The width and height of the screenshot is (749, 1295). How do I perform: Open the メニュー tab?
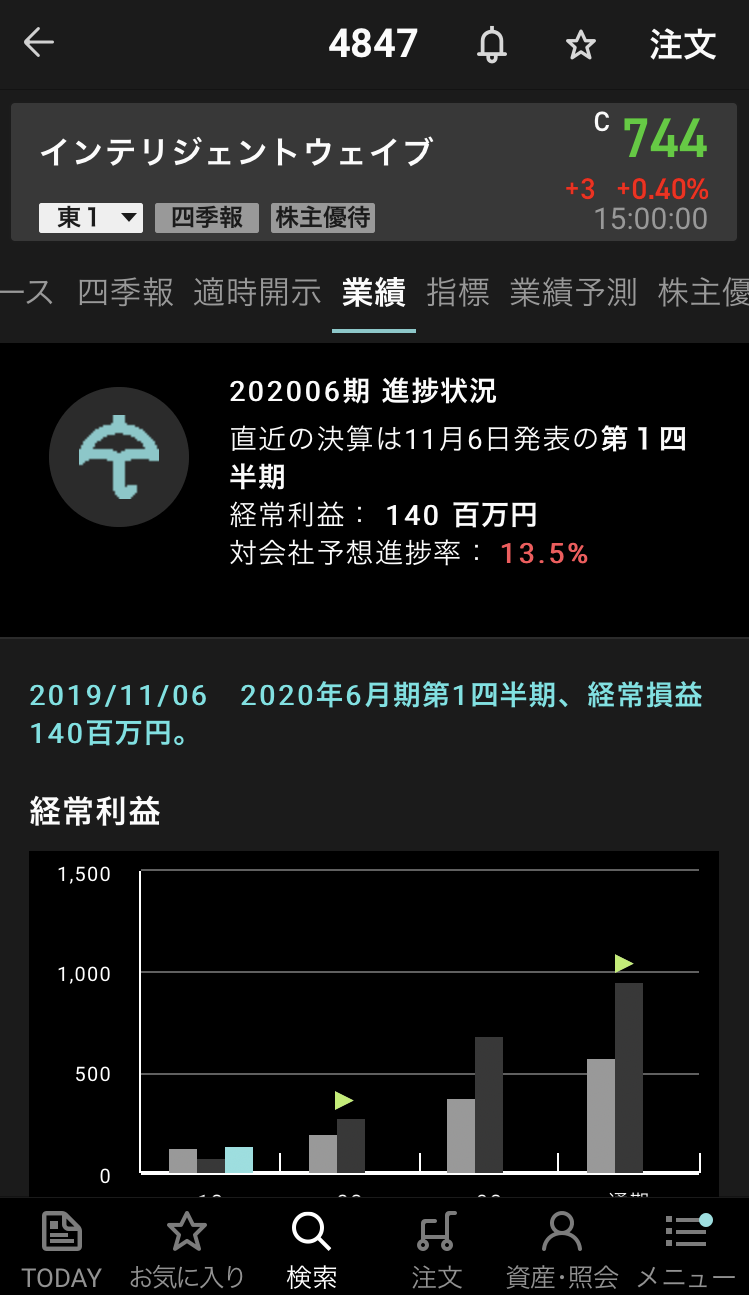point(686,1249)
